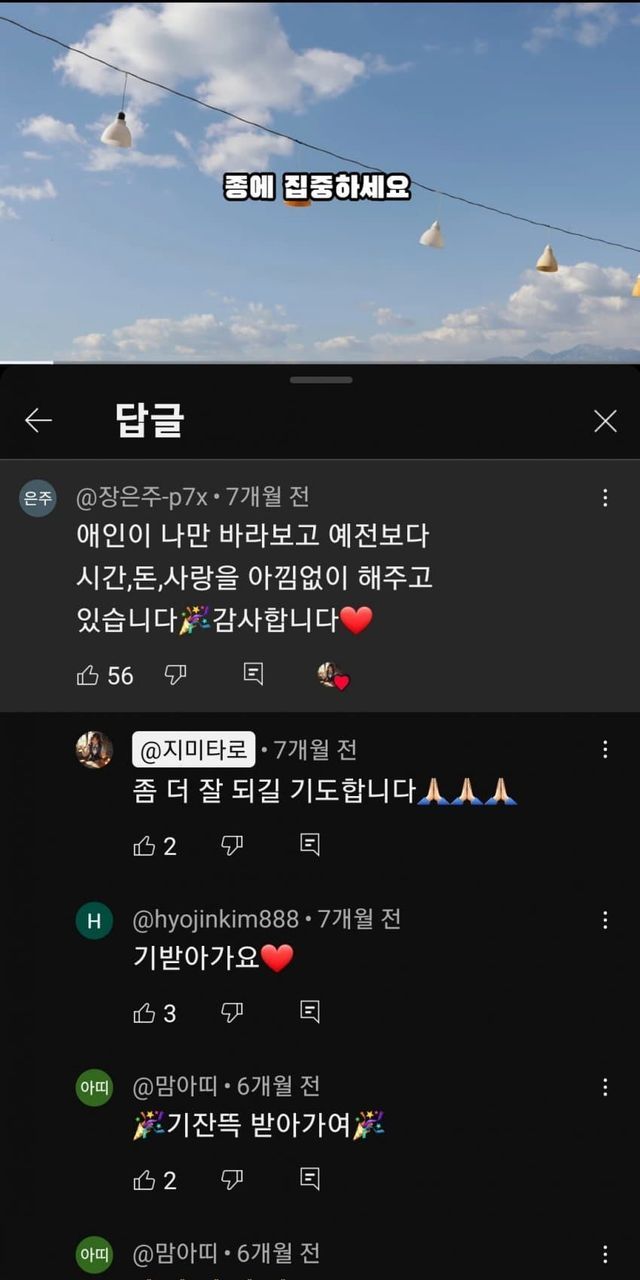Image resolution: width=640 pixels, height=1280 pixels.
Task: Tap the video player showing 종에 집중하세요
Action: click(x=320, y=180)
